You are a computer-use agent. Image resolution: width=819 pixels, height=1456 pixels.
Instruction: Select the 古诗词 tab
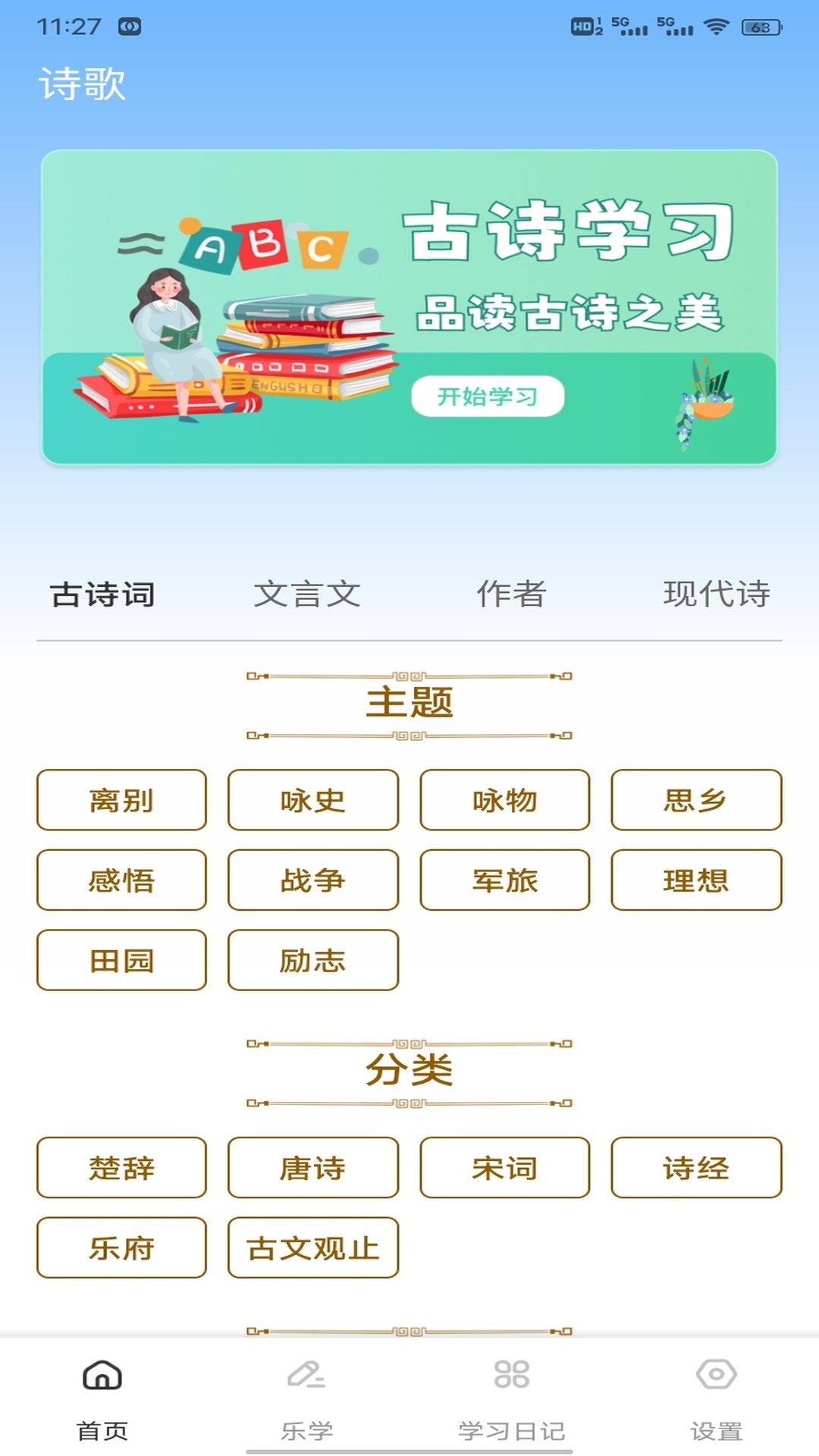click(x=102, y=595)
